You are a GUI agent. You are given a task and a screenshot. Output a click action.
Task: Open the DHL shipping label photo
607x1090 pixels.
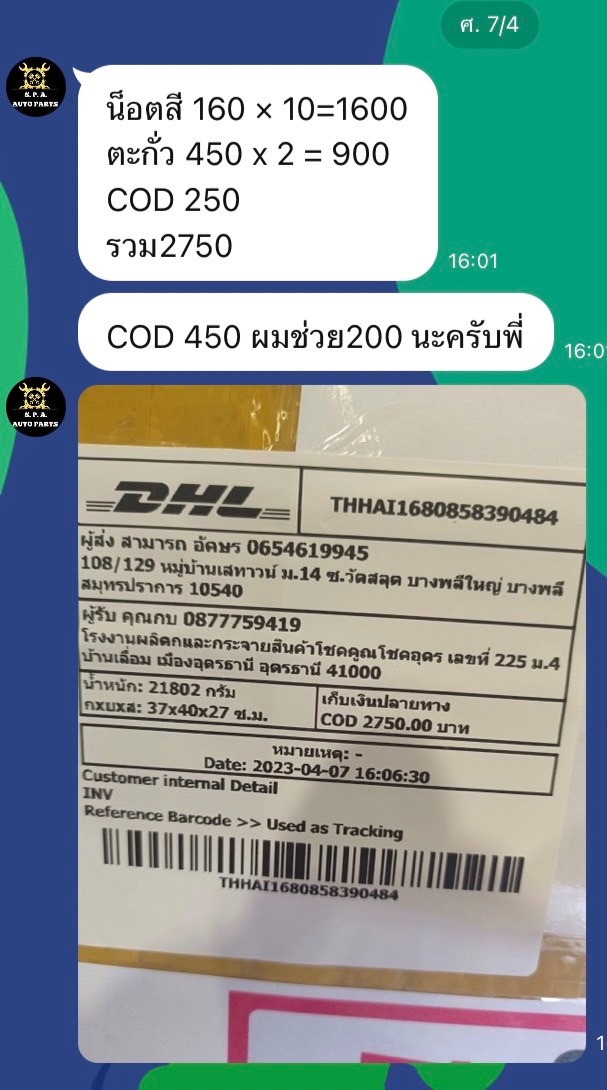click(x=332, y=723)
